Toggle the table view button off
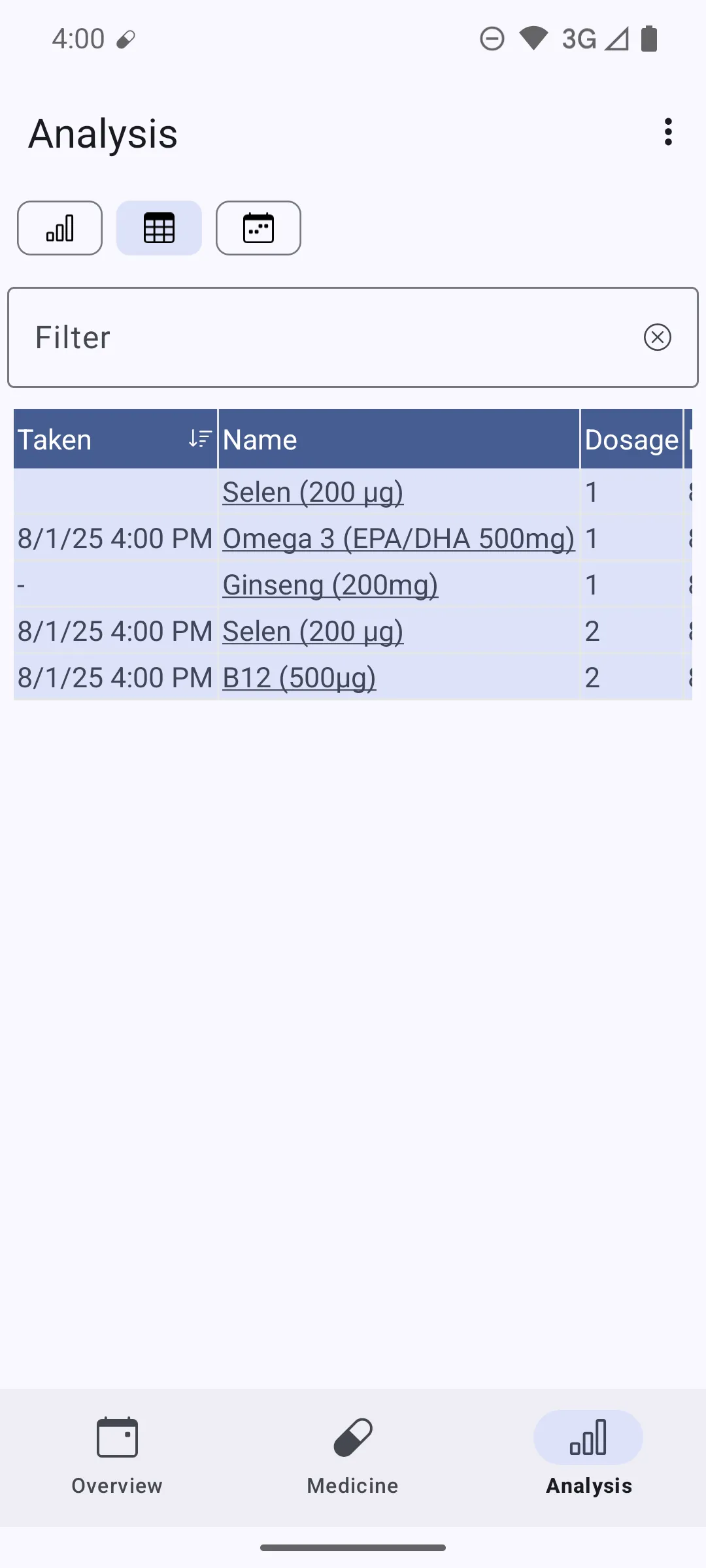This screenshot has width=706, height=1568. pos(159,228)
